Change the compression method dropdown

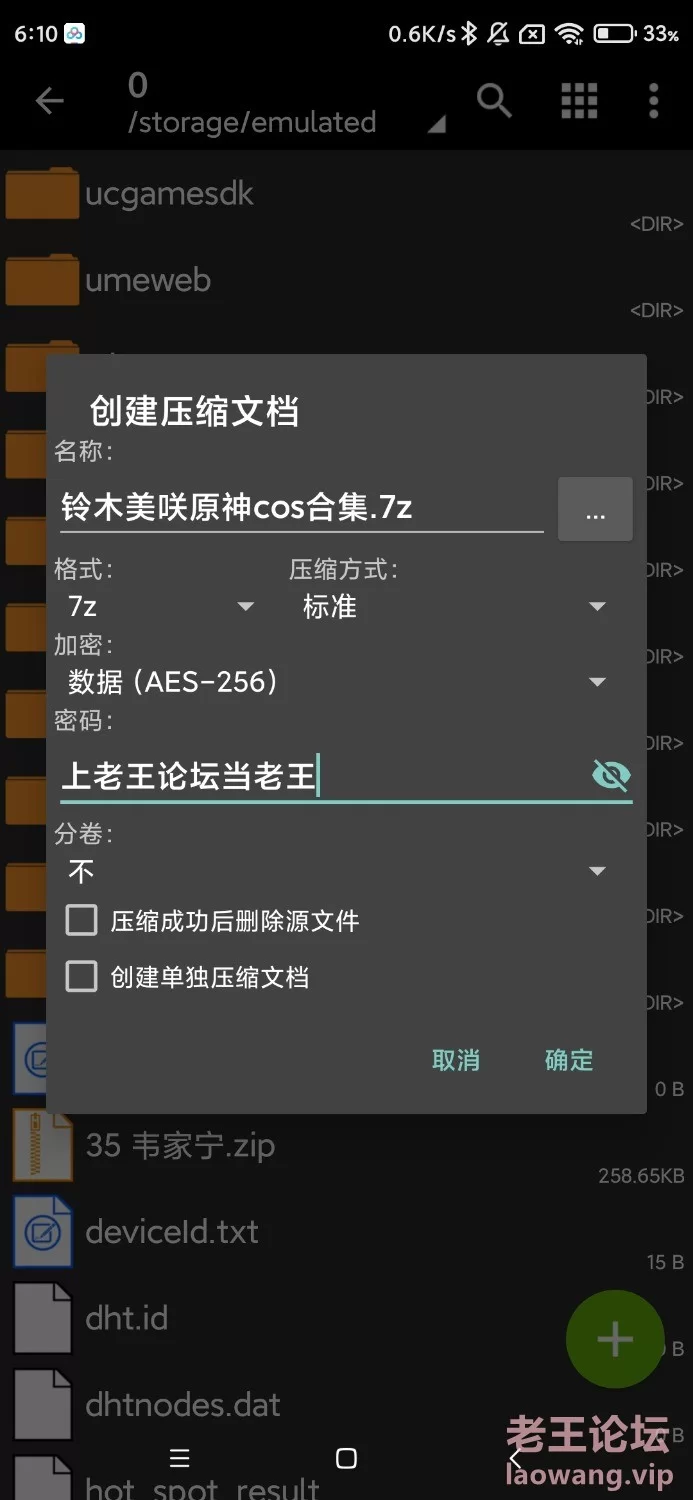pyautogui.click(x=455, y=606)
